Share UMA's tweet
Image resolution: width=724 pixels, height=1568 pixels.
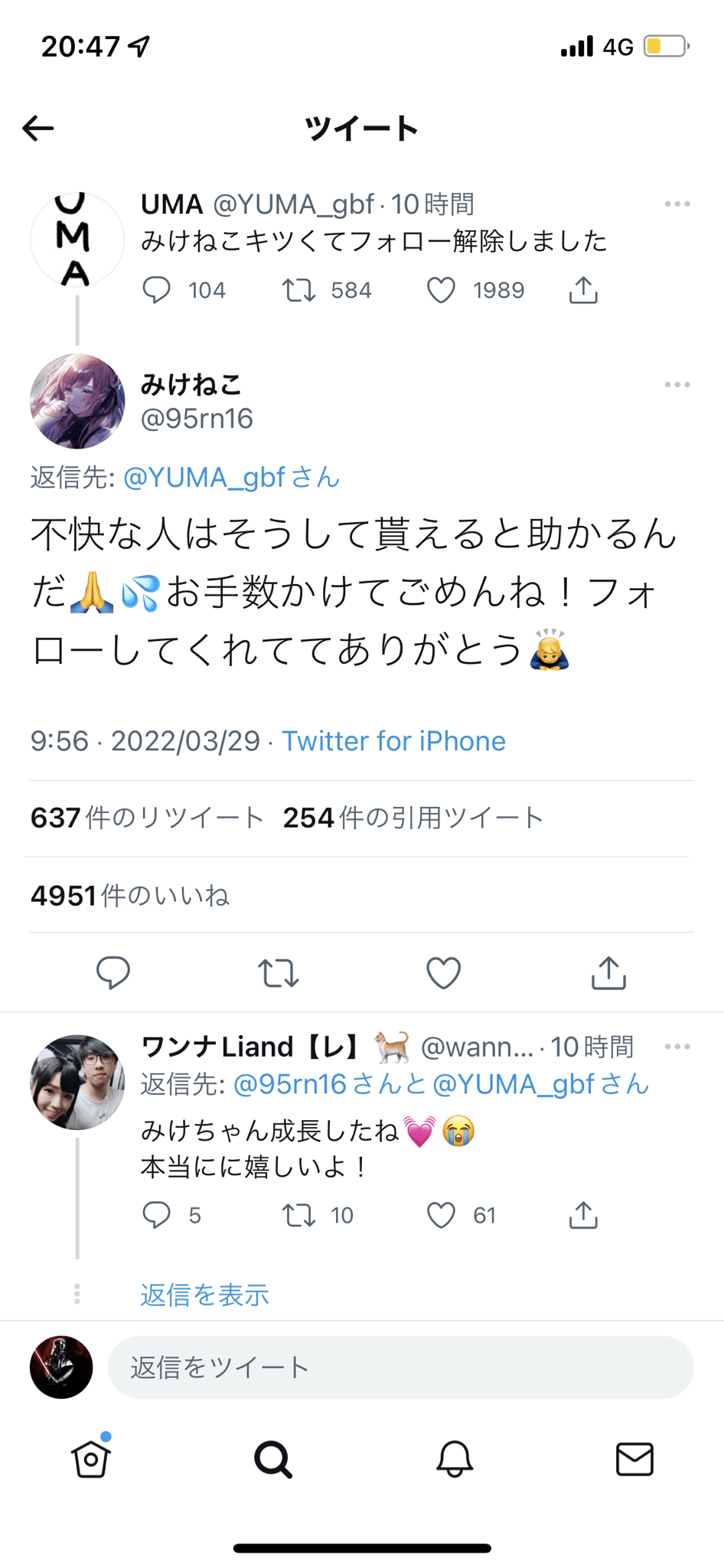pyautogui.click(x=583, y=291)
